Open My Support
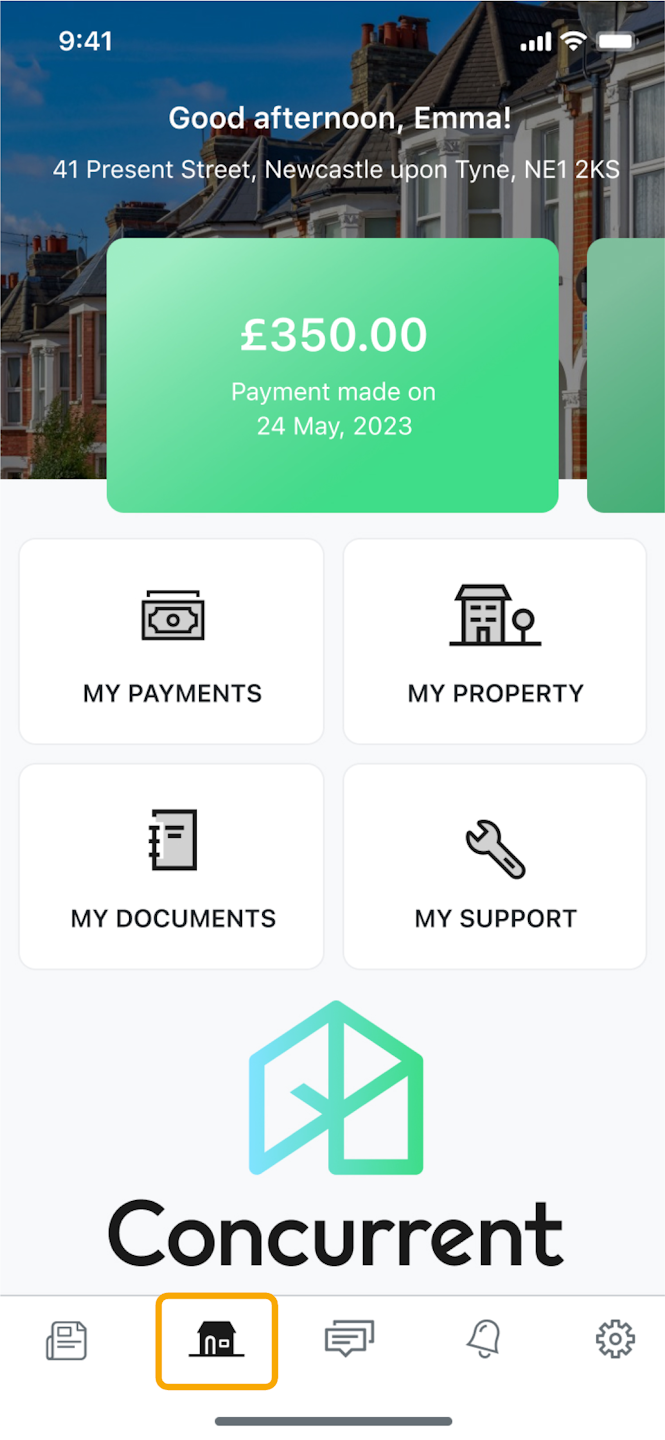The height and width of the screenshot is (1440, 665). click(x=495, y=867)
